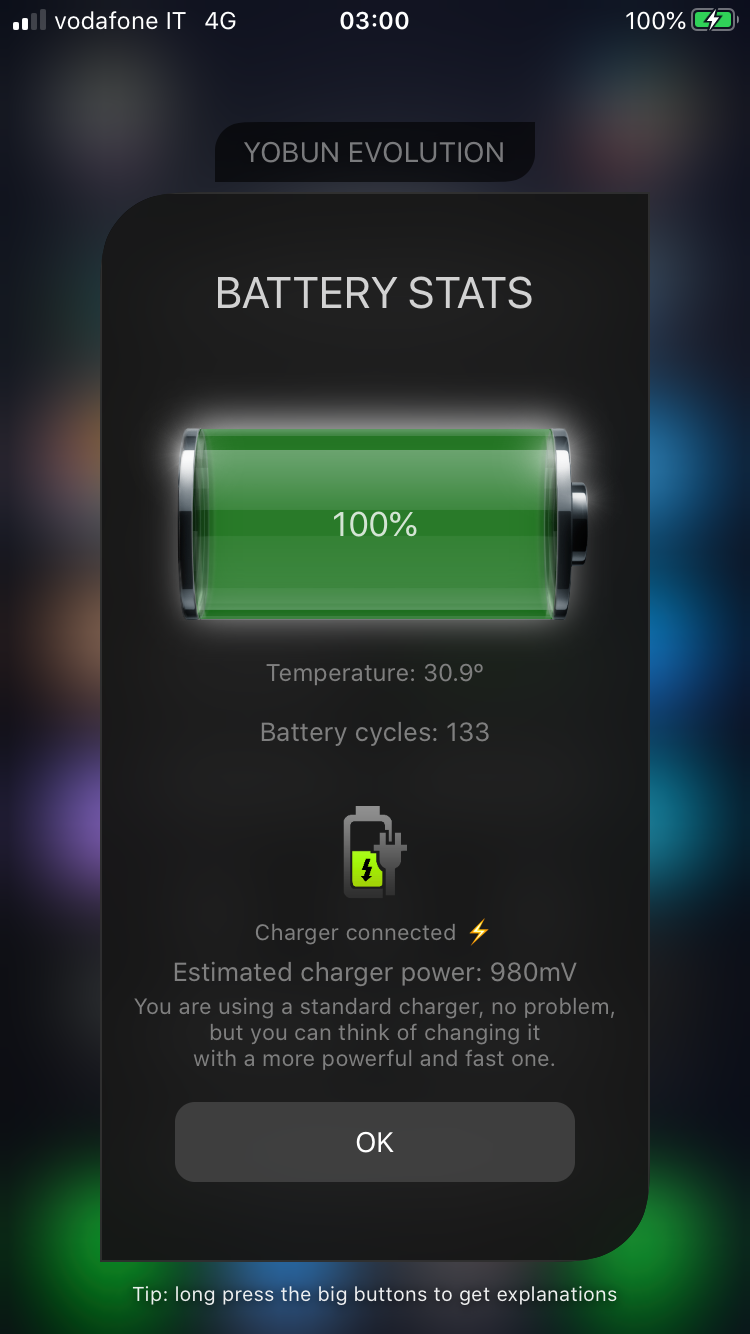This screenshot has width=750, height=1334.
Task: Dismiss the battery stats with OK
Action: [x=375, y=1142]
